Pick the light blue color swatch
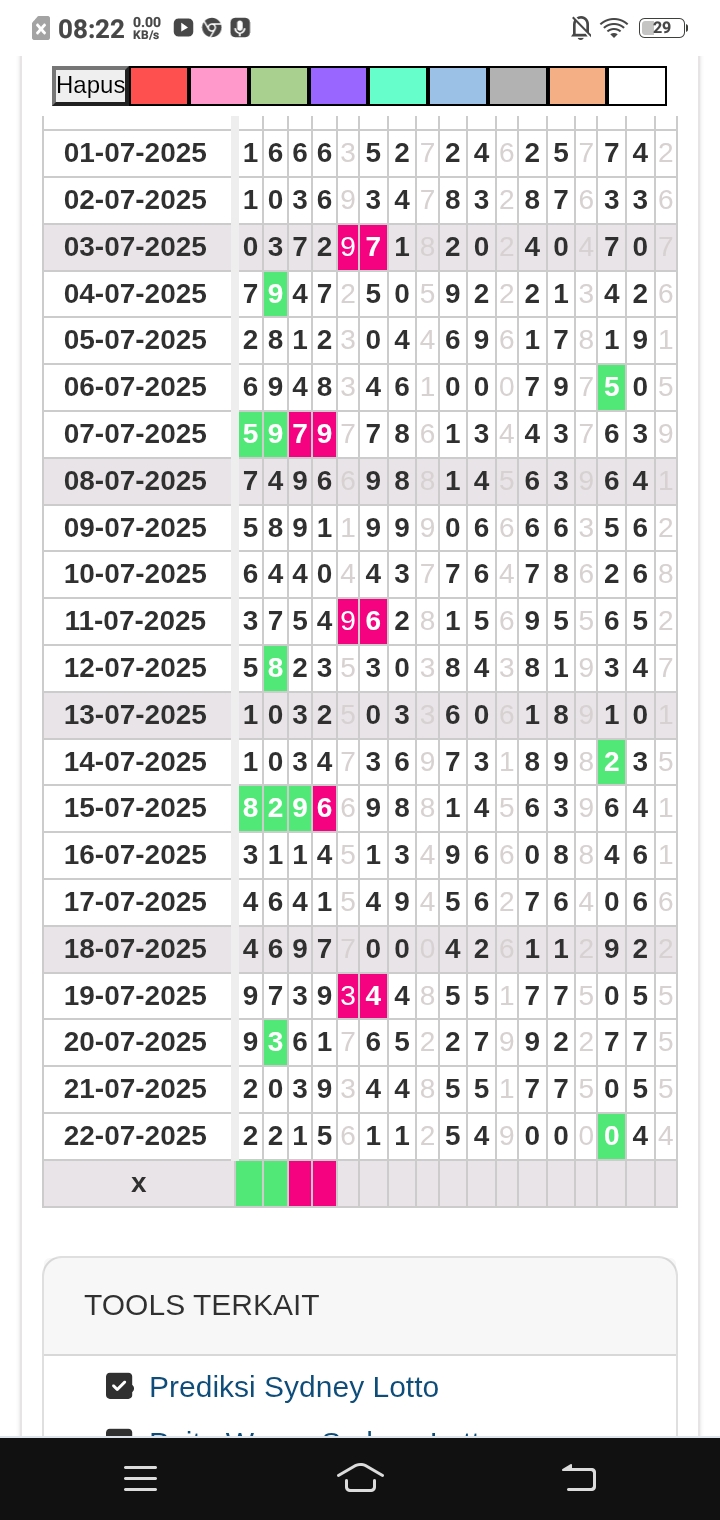 click(x=458, y=86)
